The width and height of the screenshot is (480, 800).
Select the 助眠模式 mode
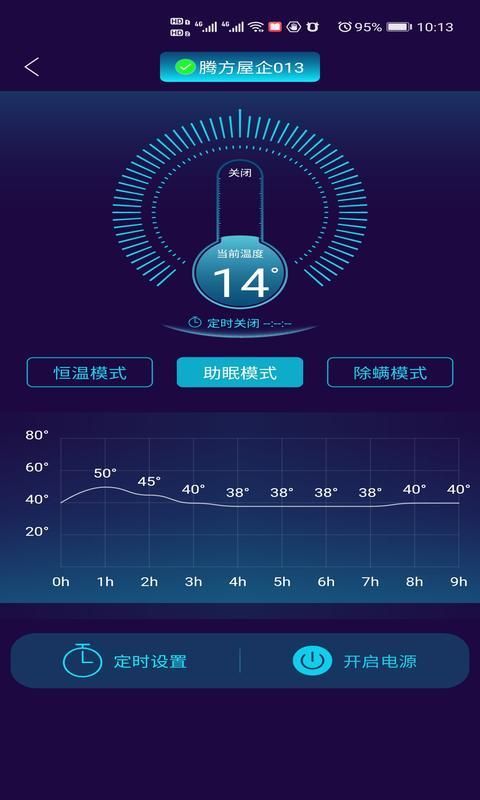coord(240,372)
